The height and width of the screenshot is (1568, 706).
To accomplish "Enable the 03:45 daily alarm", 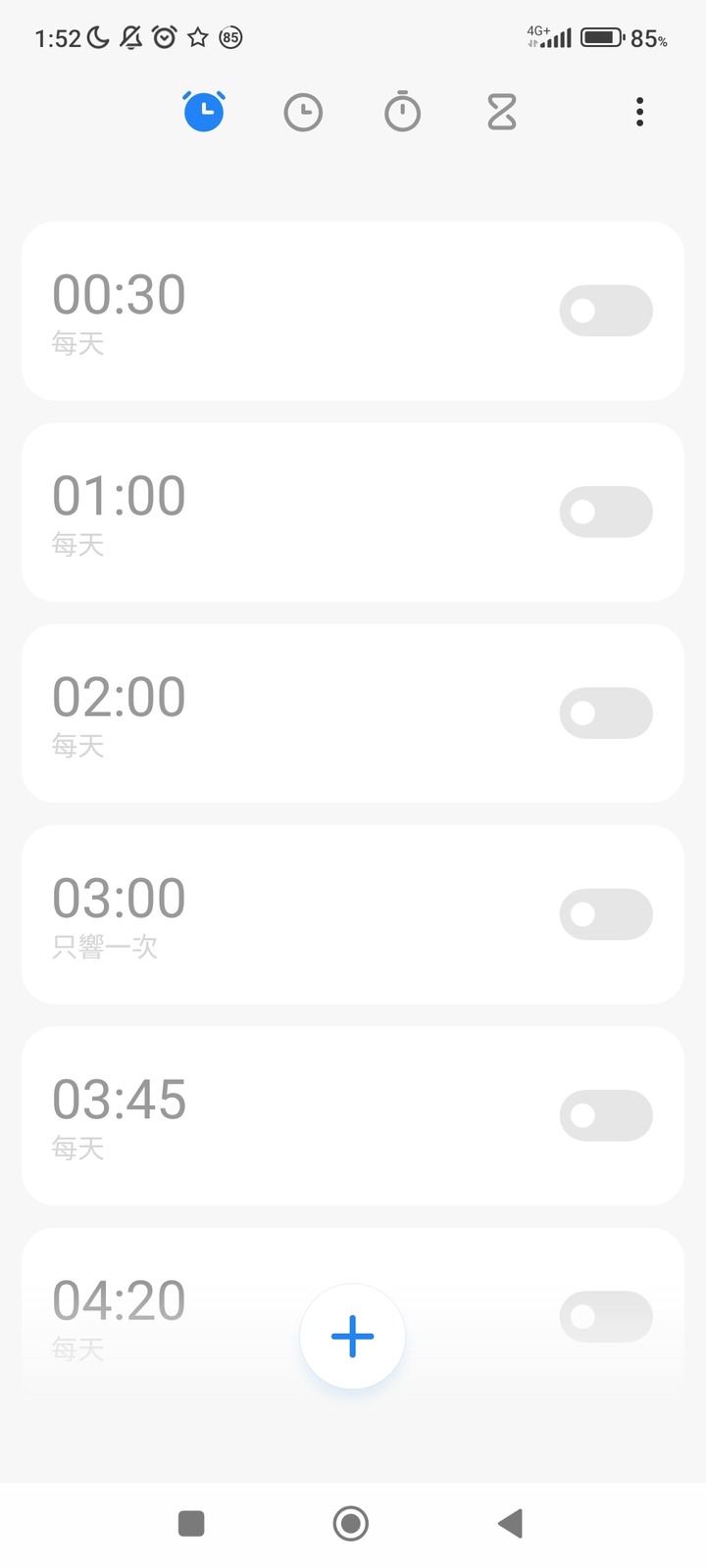I will pos(606,1115).
